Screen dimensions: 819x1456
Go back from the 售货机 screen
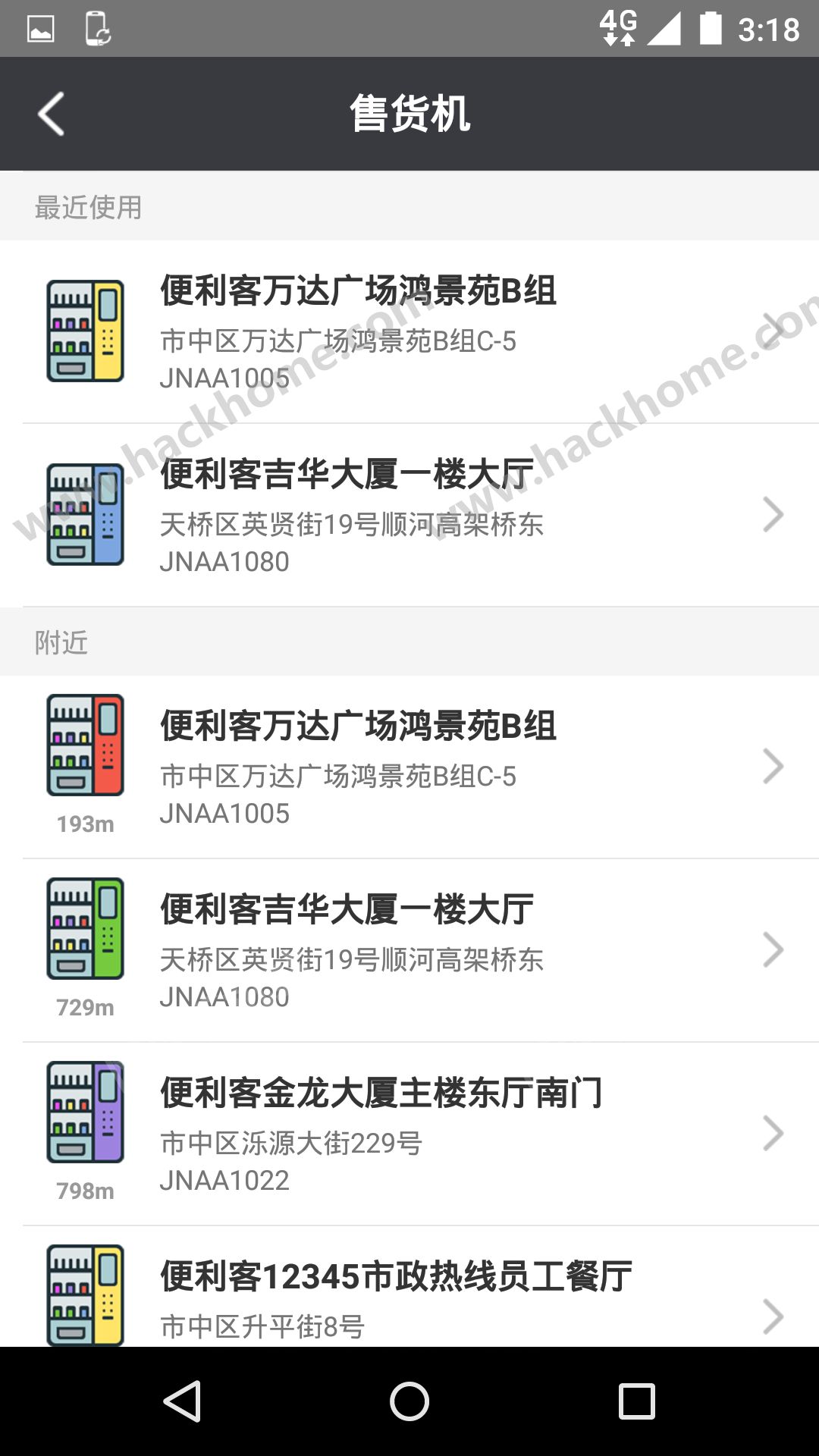[x=52, y=115]
